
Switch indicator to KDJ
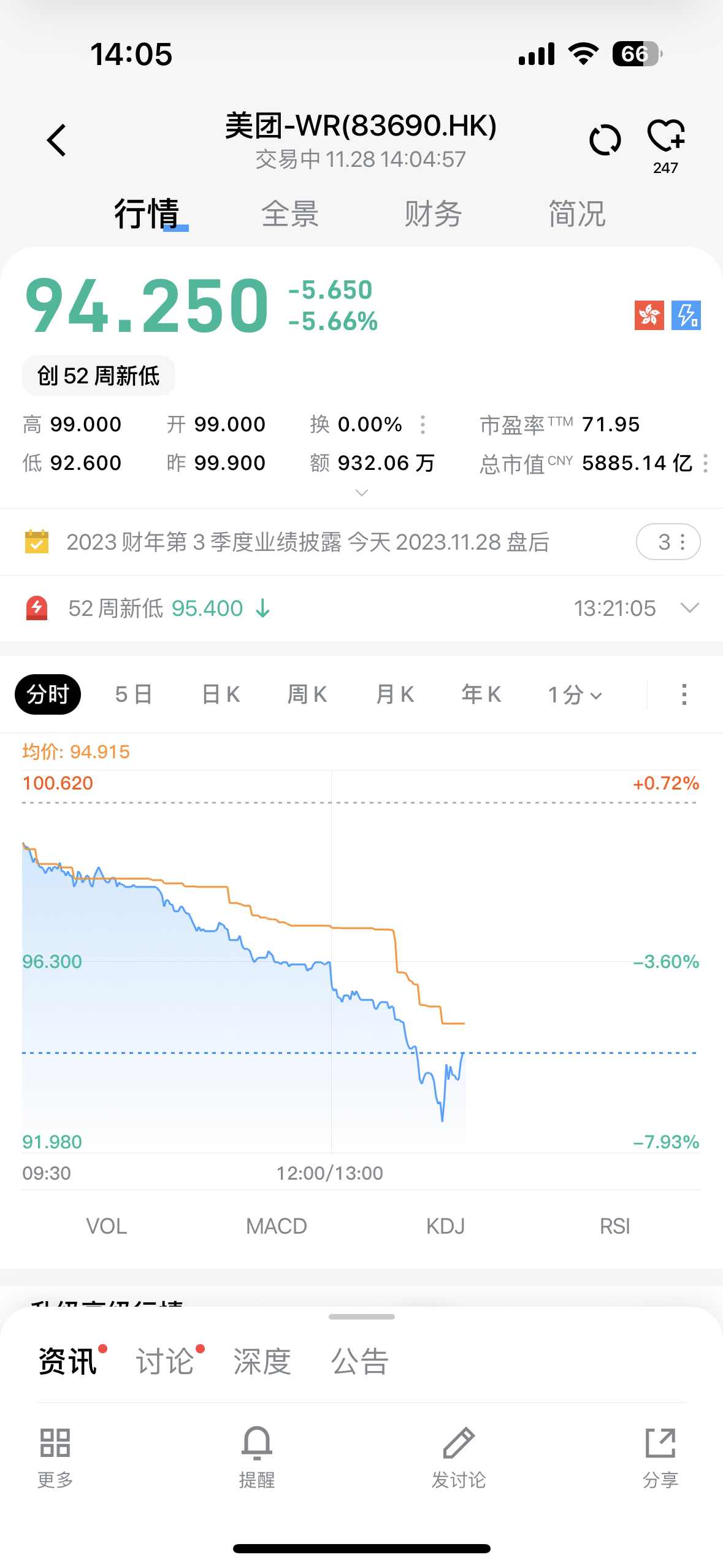point(445,1226)
